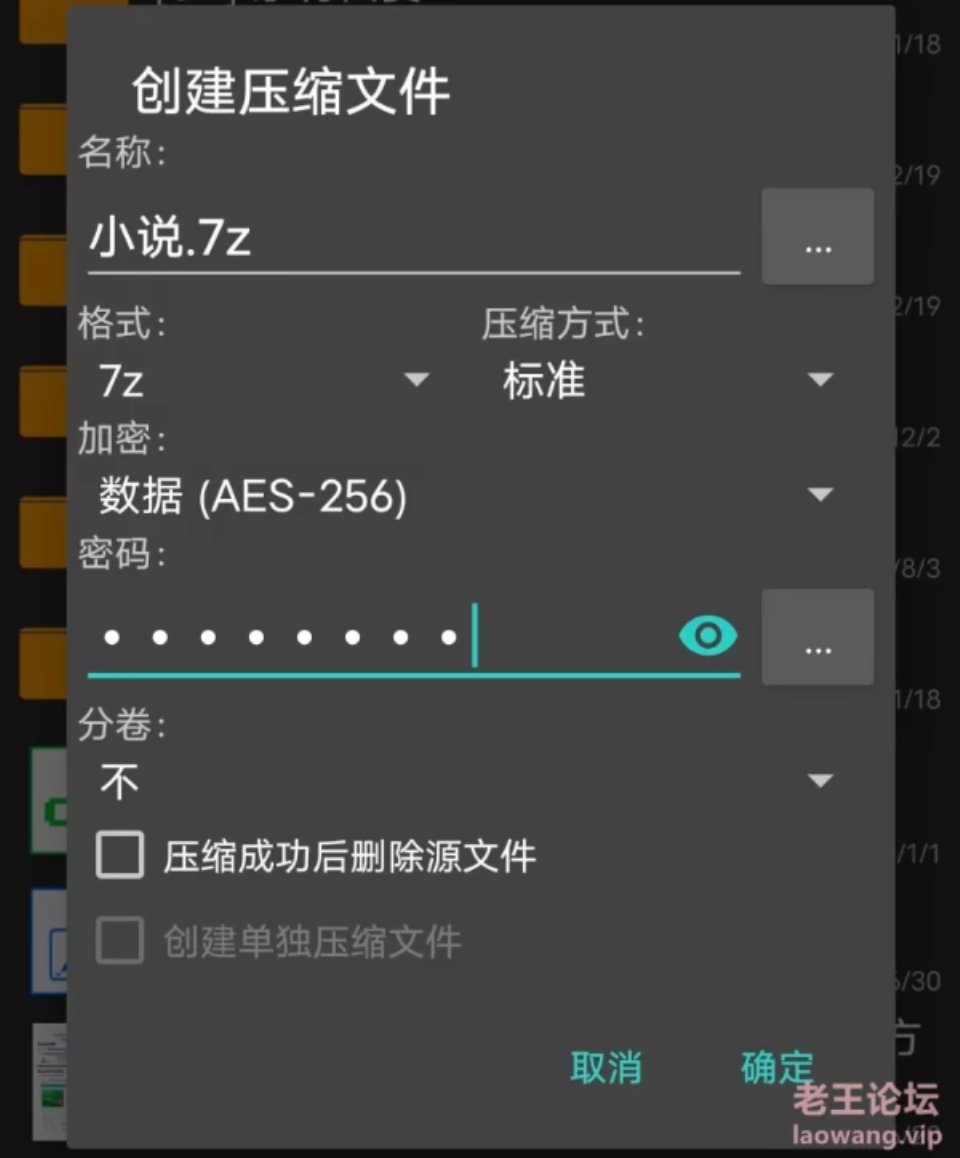The image size is (960, 1158).
Task: Cancel with the 取消 button
Action: click(606, 1067)
